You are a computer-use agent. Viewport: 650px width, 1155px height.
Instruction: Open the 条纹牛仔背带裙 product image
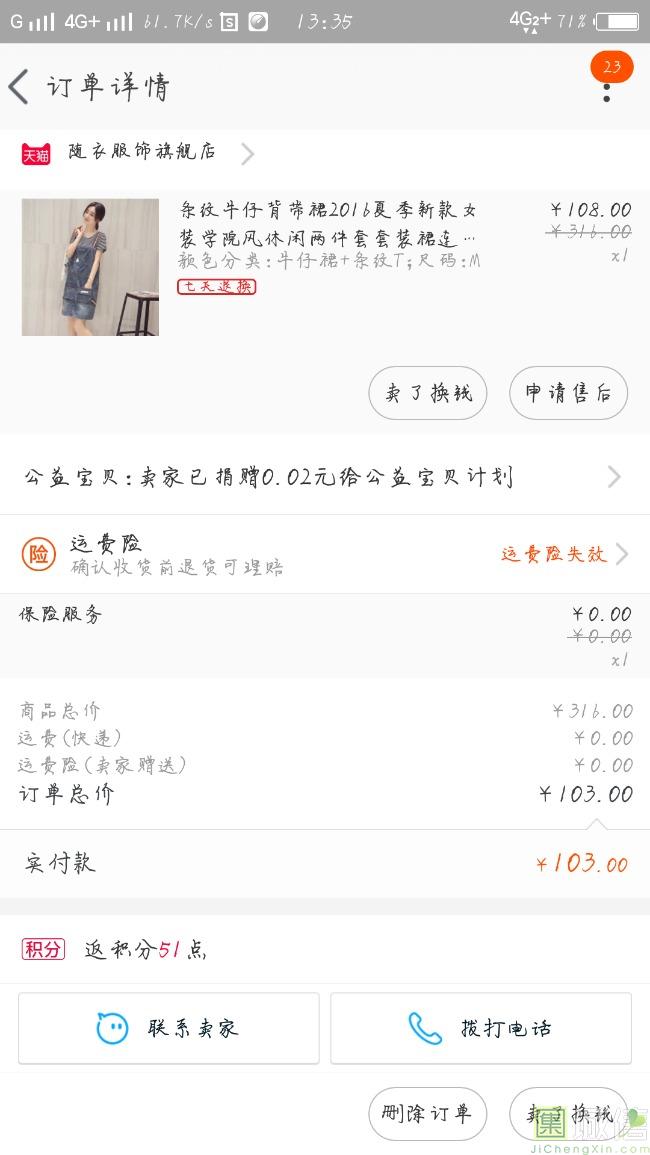point(90,267)
